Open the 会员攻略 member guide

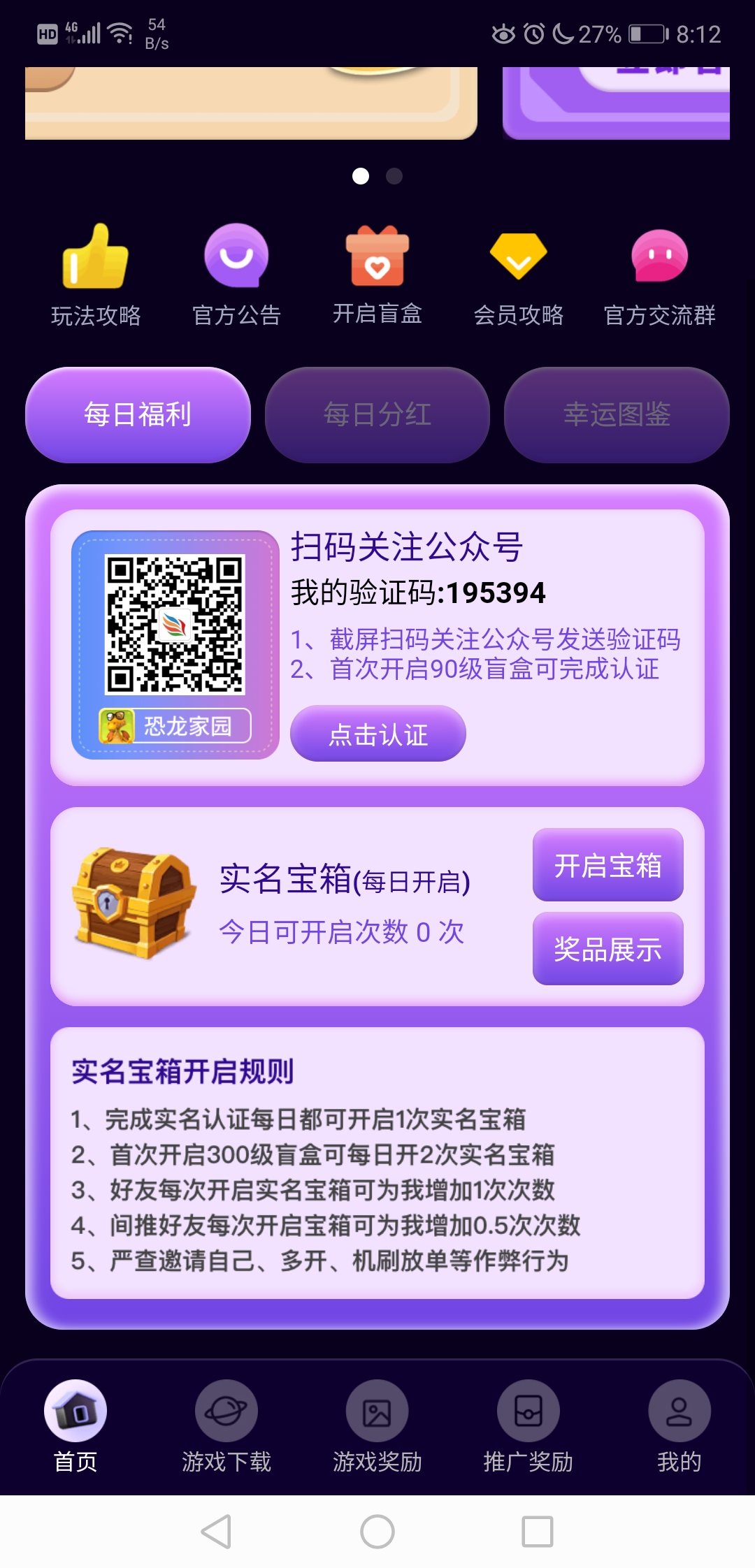pyautogui.click(x=518, y=275)
